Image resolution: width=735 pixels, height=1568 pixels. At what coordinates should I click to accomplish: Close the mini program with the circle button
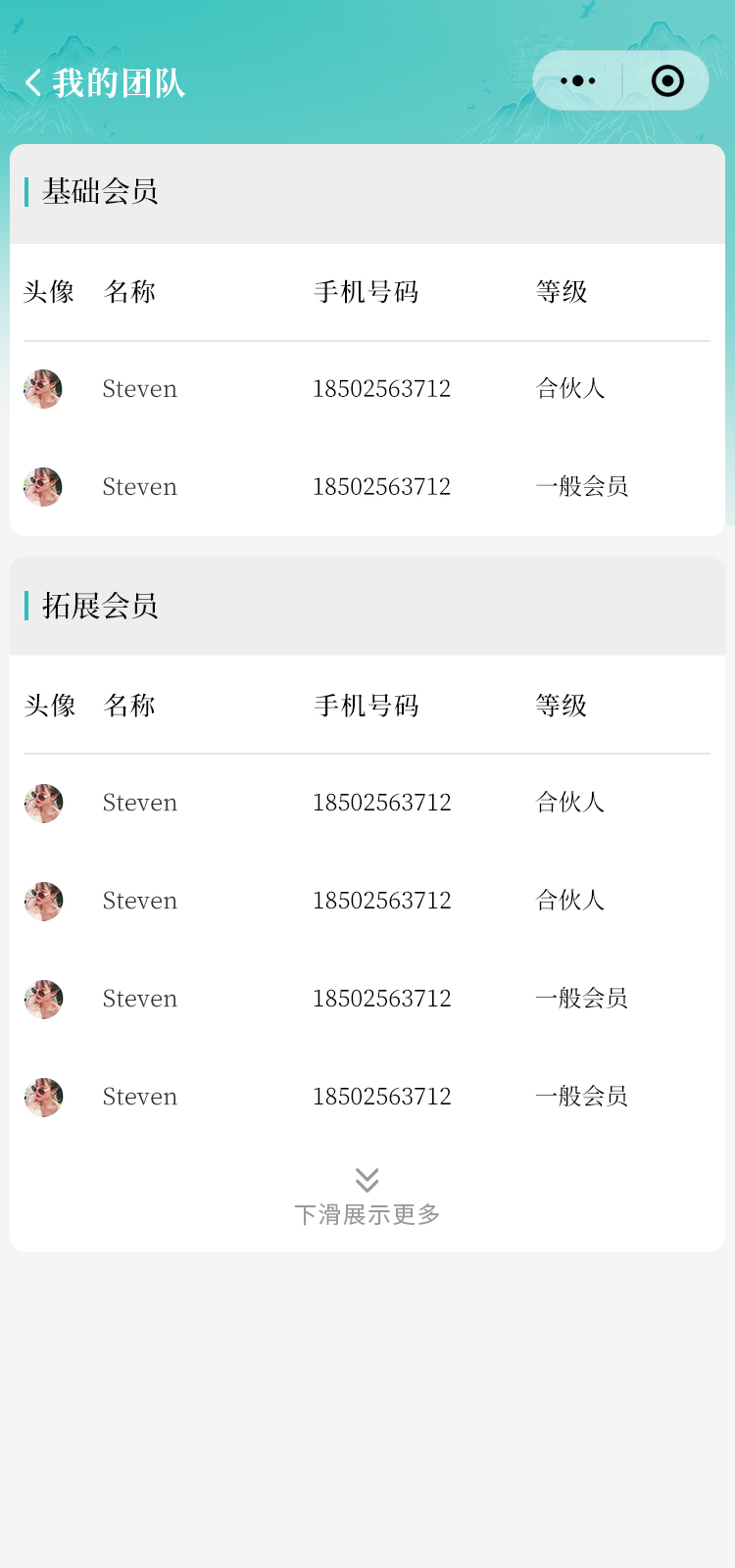click(667, 81)
